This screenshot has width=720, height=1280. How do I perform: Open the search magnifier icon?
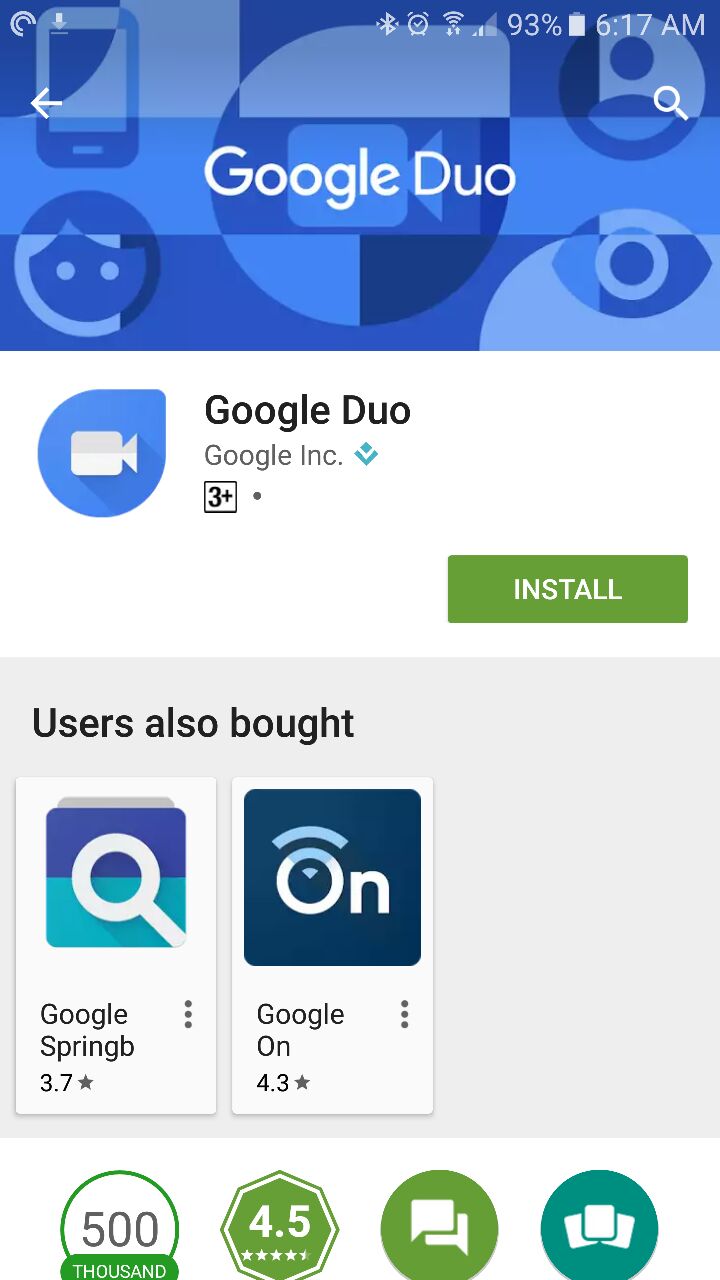(x=671, y=102)
